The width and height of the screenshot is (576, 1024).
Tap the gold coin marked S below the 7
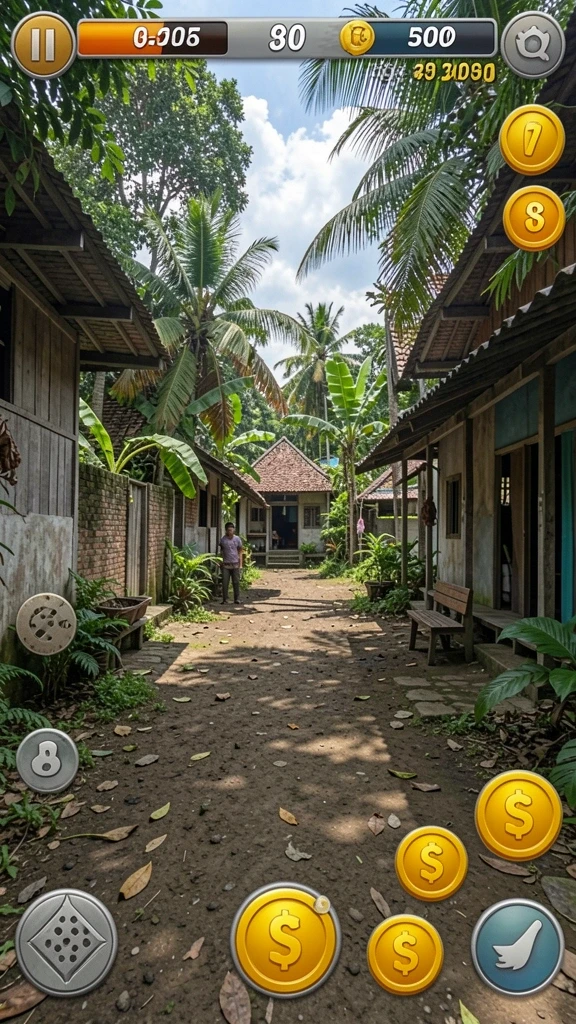pos(534,219)
